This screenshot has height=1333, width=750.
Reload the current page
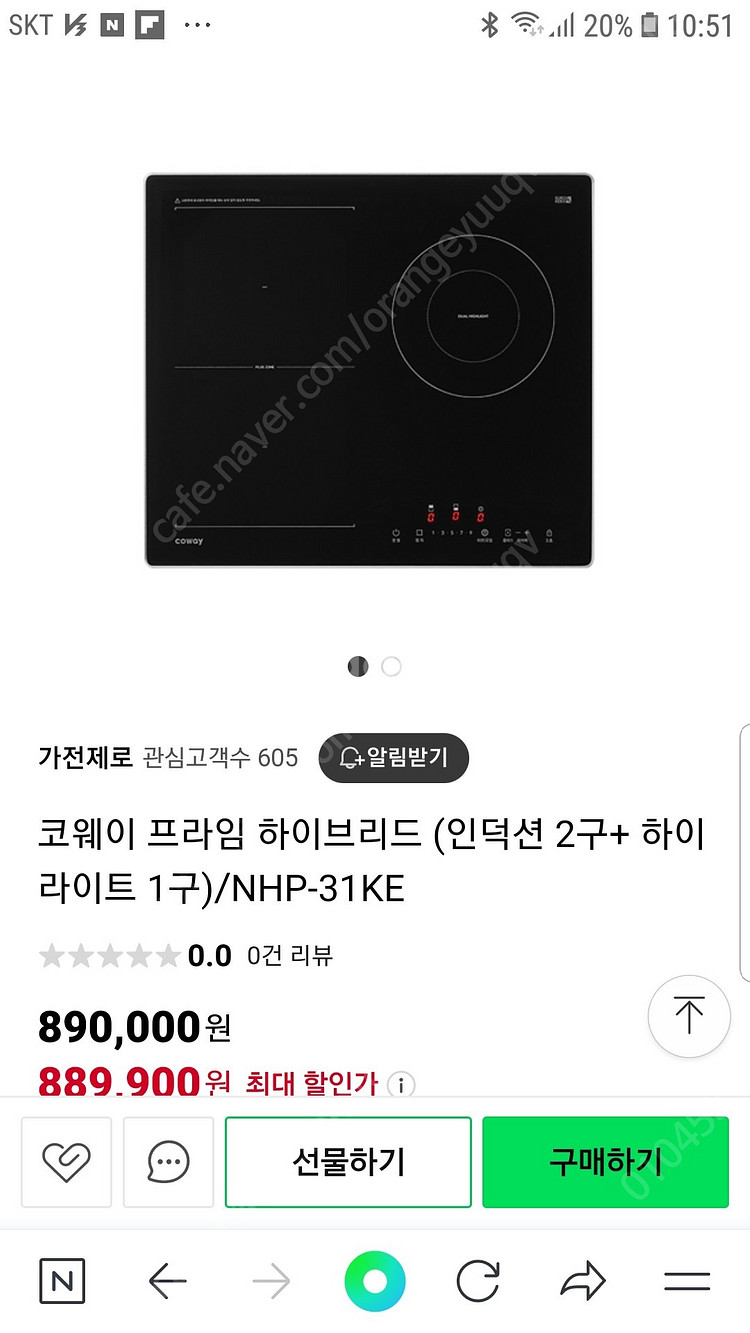click(478, 1282)
